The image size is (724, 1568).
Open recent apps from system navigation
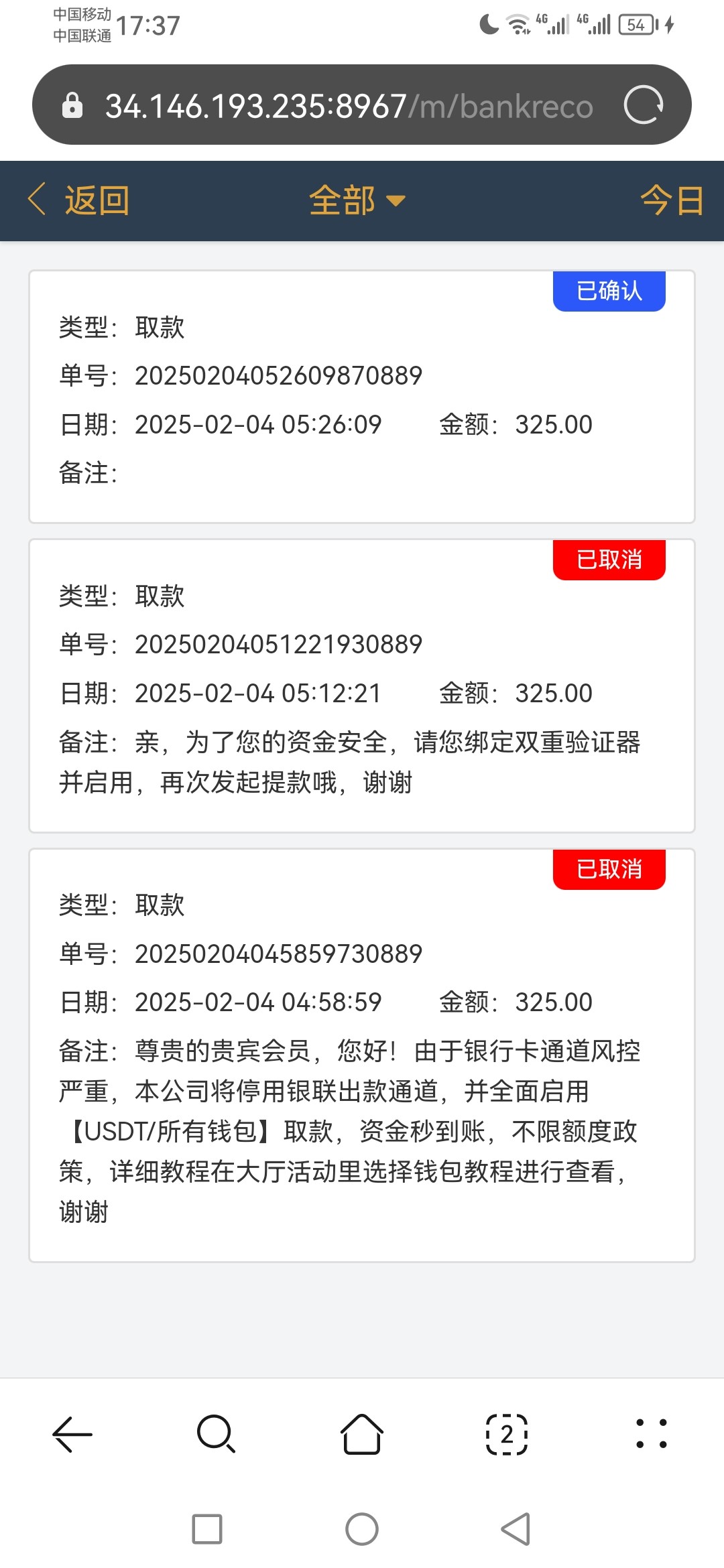[207, 1529]
